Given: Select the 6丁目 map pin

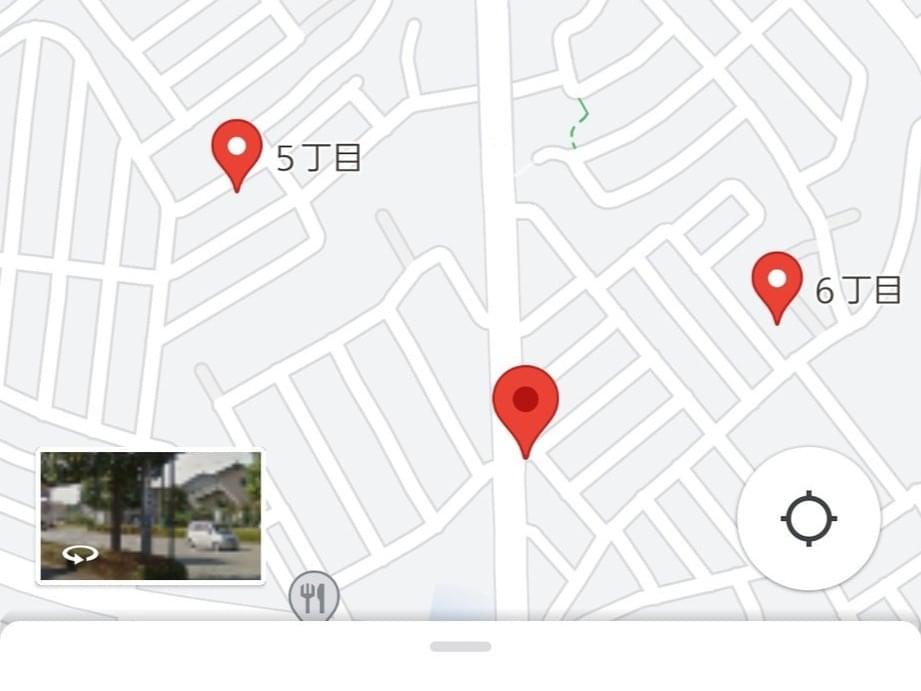Looking at the screenshot, I should (x=777, y=284).
